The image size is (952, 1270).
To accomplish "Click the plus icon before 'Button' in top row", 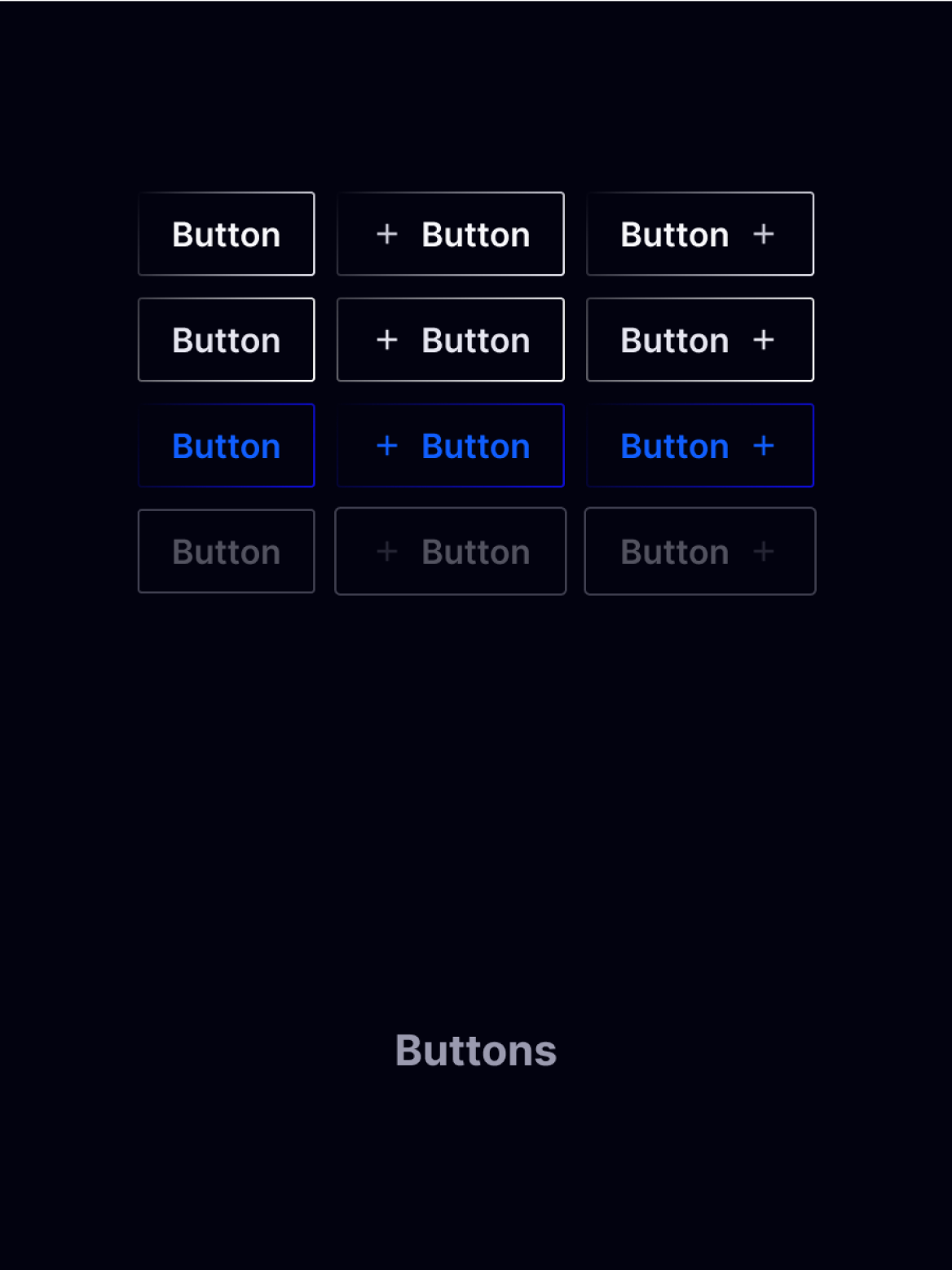I will coord(386,234).
